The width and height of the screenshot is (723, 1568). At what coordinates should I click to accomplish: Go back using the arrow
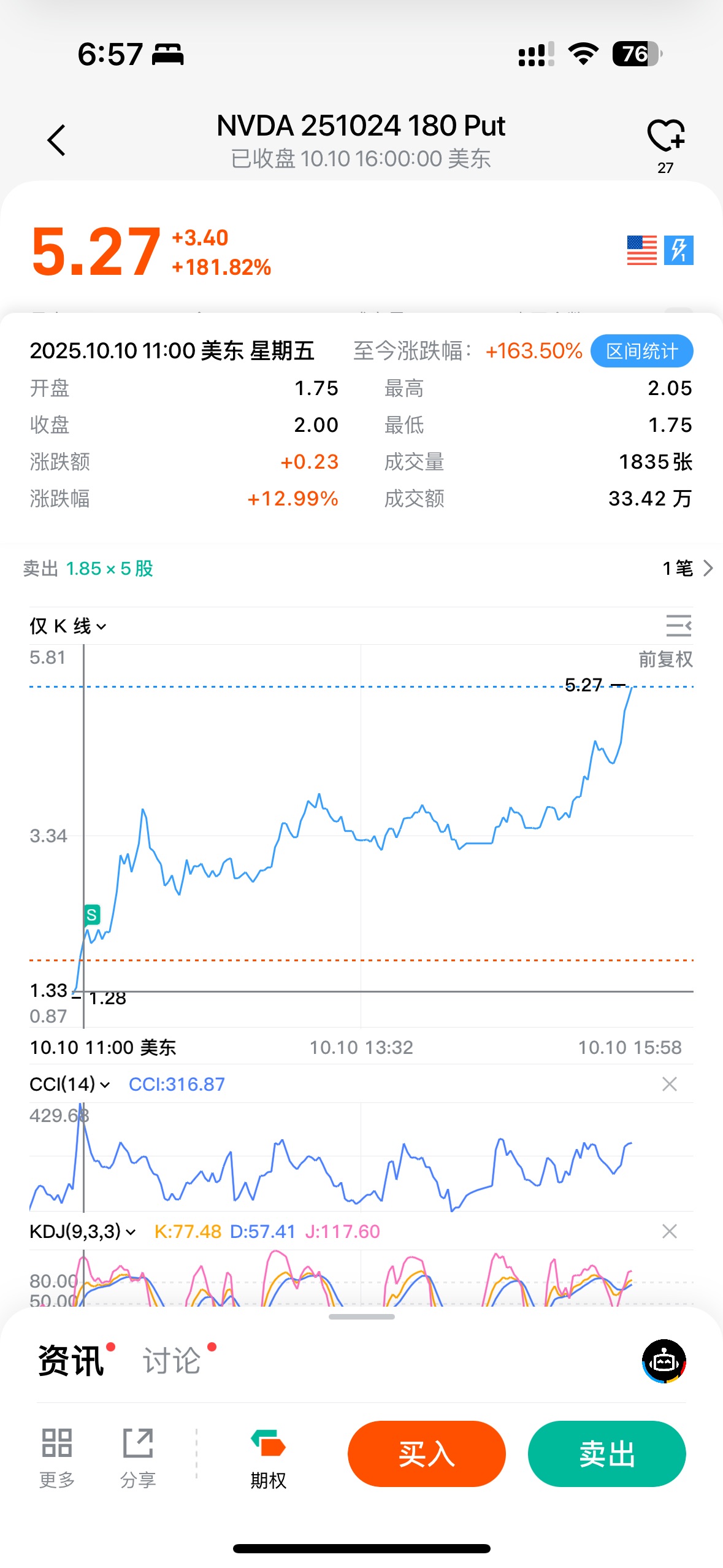coord(56,140)
